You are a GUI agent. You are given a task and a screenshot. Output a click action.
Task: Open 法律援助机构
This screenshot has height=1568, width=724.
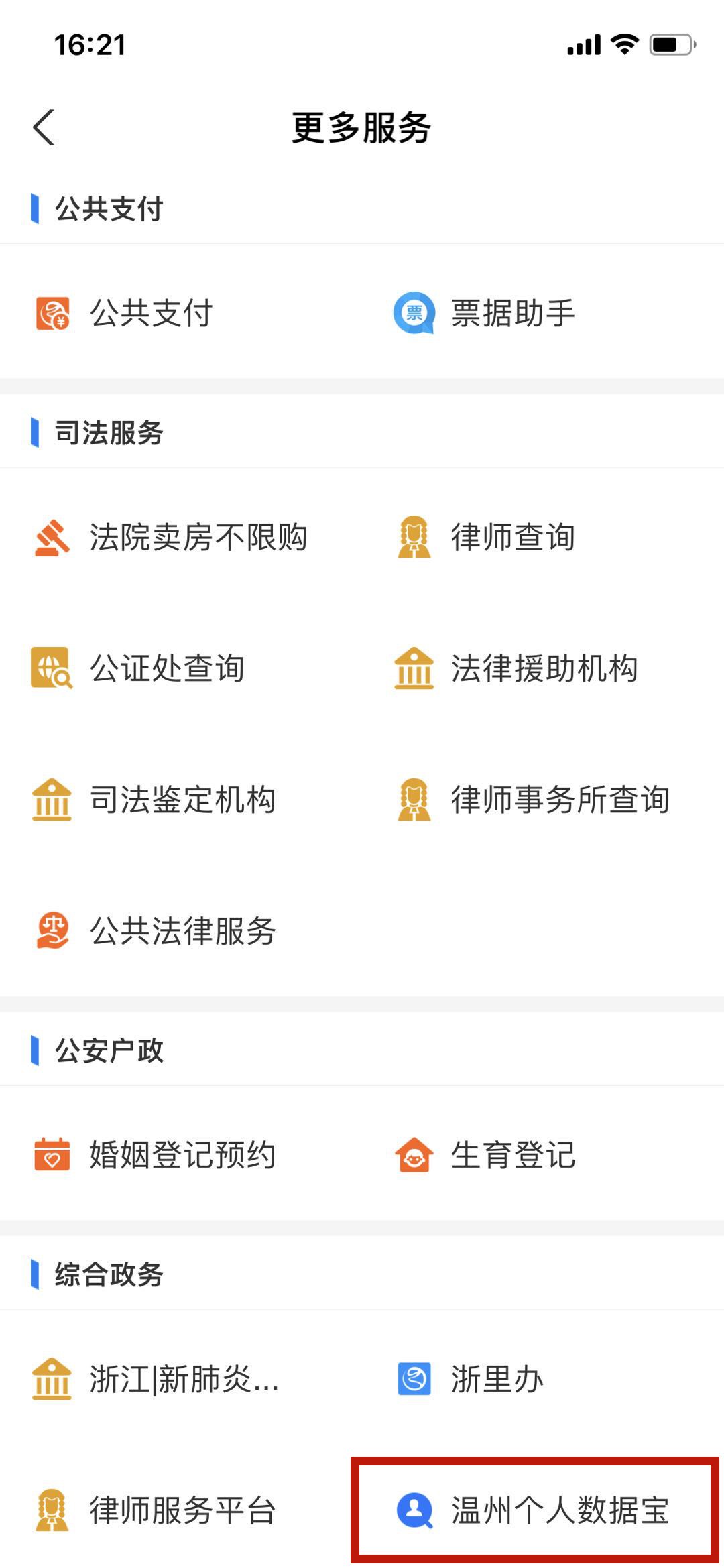coord(516,668)
